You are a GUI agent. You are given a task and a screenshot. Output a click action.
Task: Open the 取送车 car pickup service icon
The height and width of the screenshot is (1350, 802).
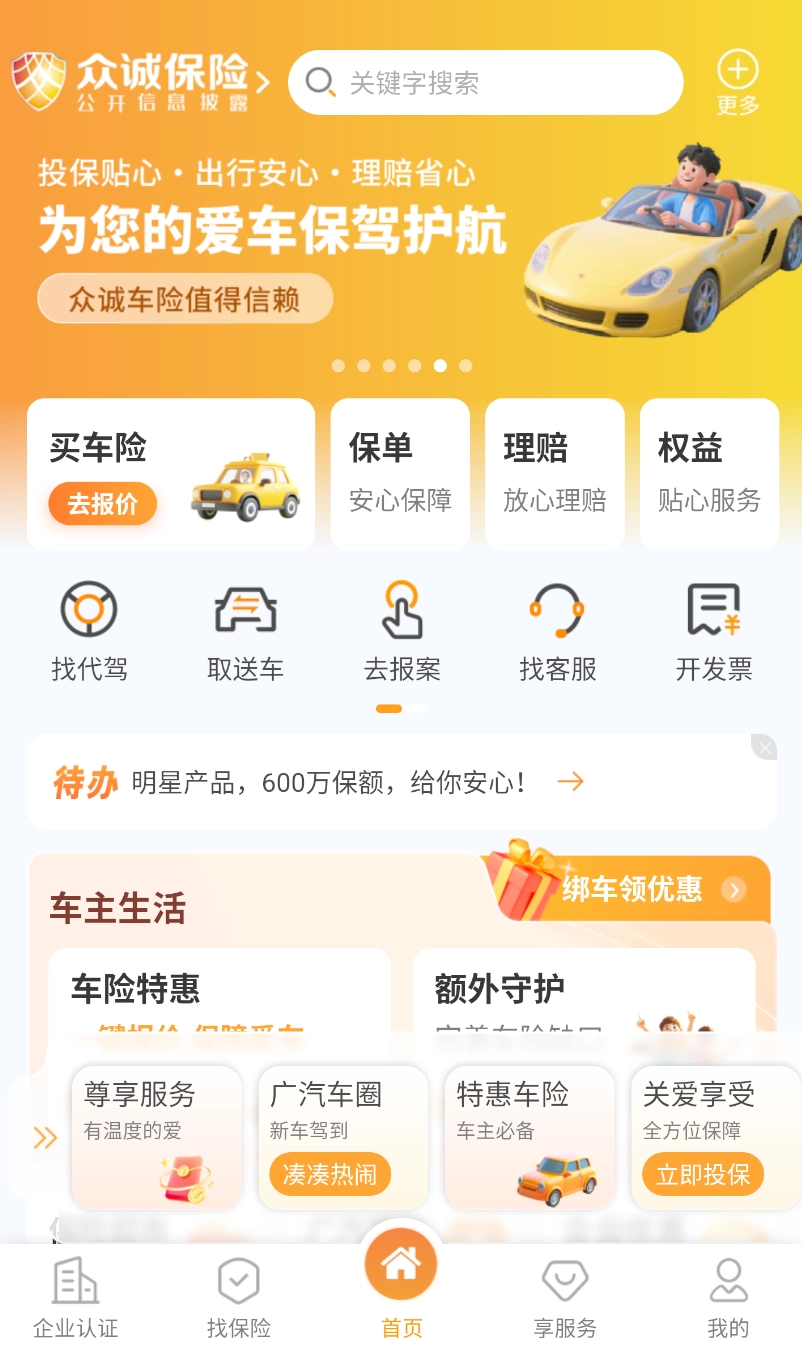click(245, 610)
